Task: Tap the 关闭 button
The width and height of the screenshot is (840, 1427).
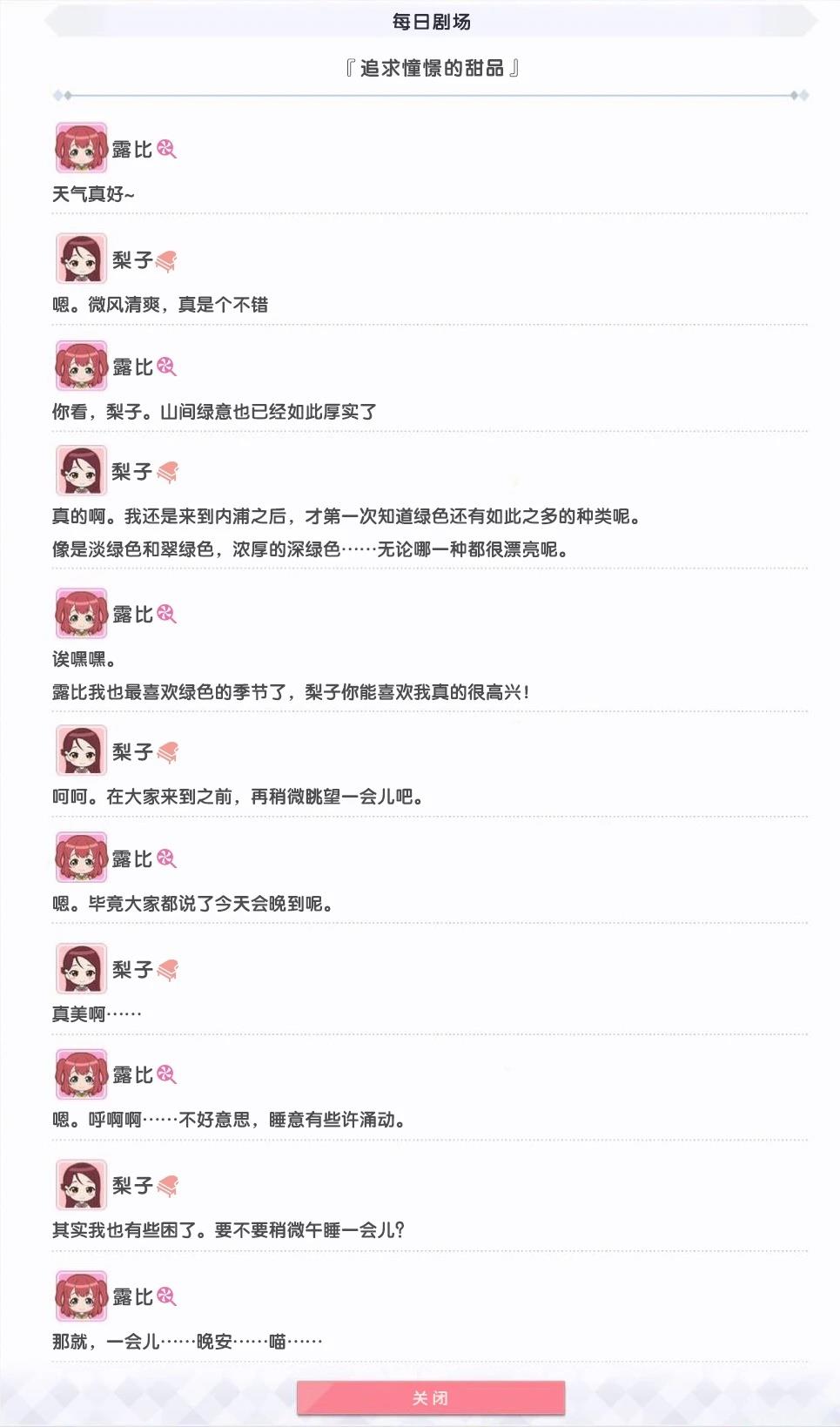Action: tap(431, 1397)
